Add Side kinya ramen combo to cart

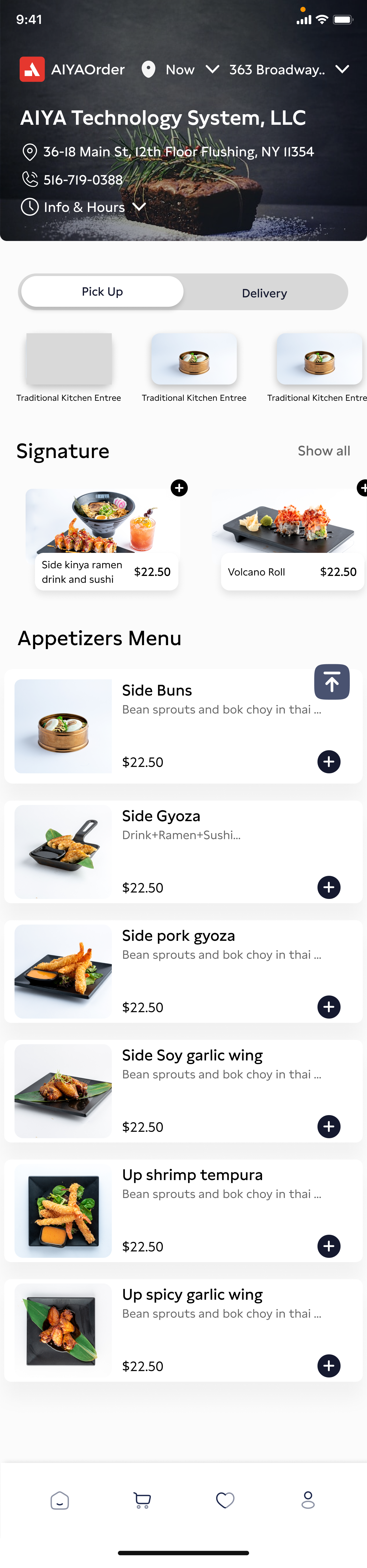coord(179,488)
